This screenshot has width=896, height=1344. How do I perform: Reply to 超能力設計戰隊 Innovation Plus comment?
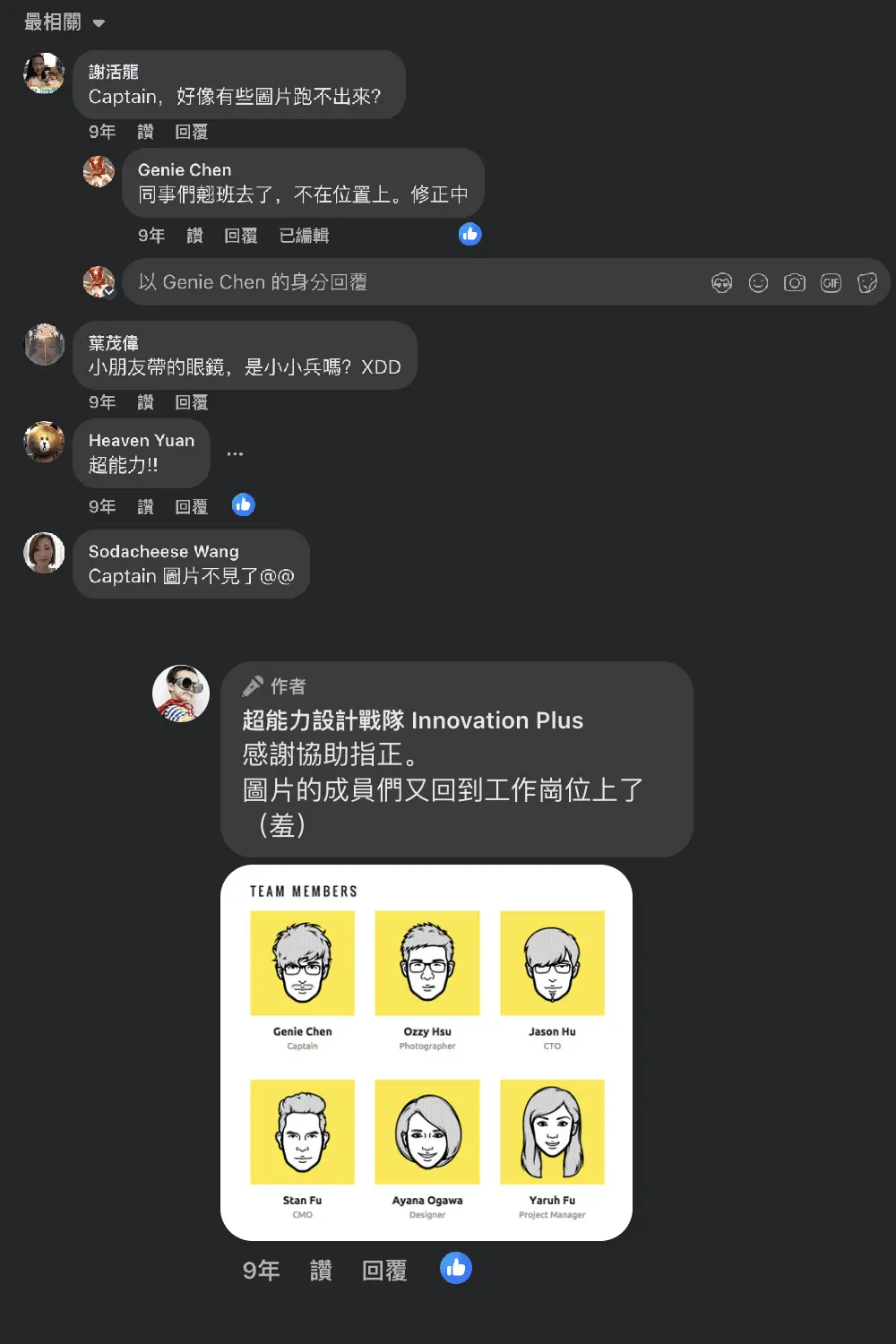(x=384, y=1271)
